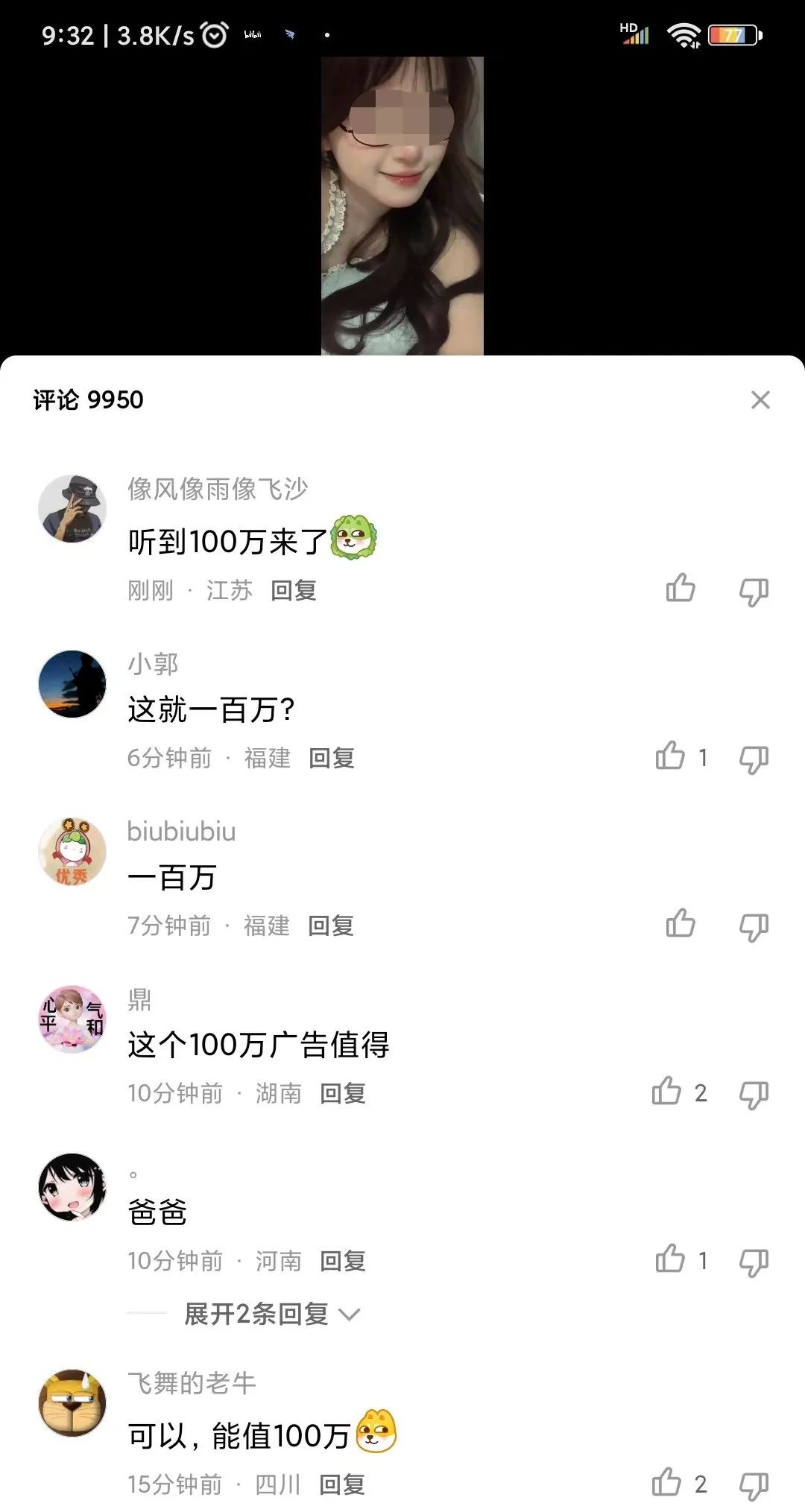Dislike biubiubiu's comment

coord(754,927)
